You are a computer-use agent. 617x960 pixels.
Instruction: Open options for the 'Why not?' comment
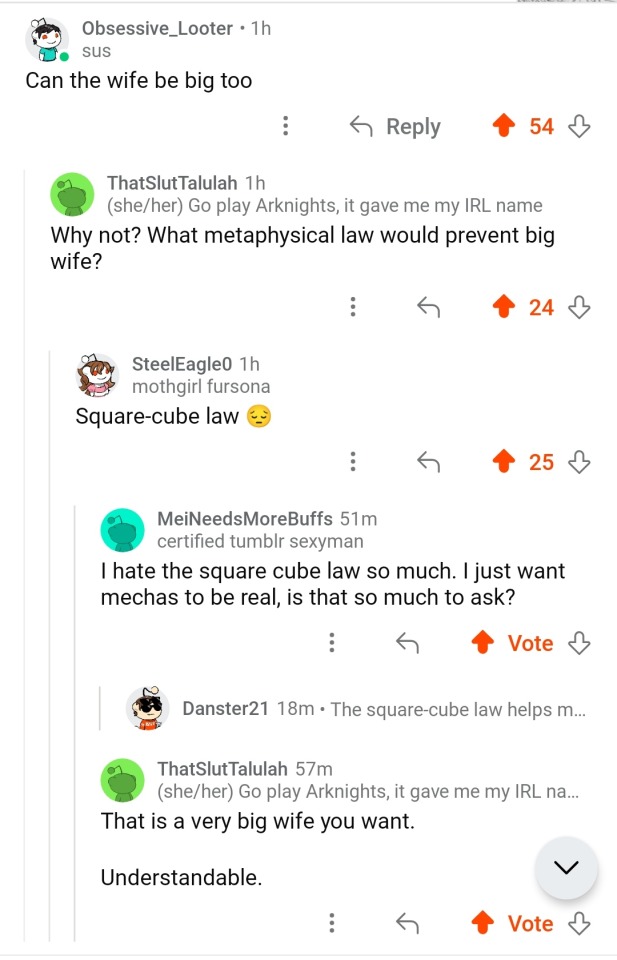point(352,307)
